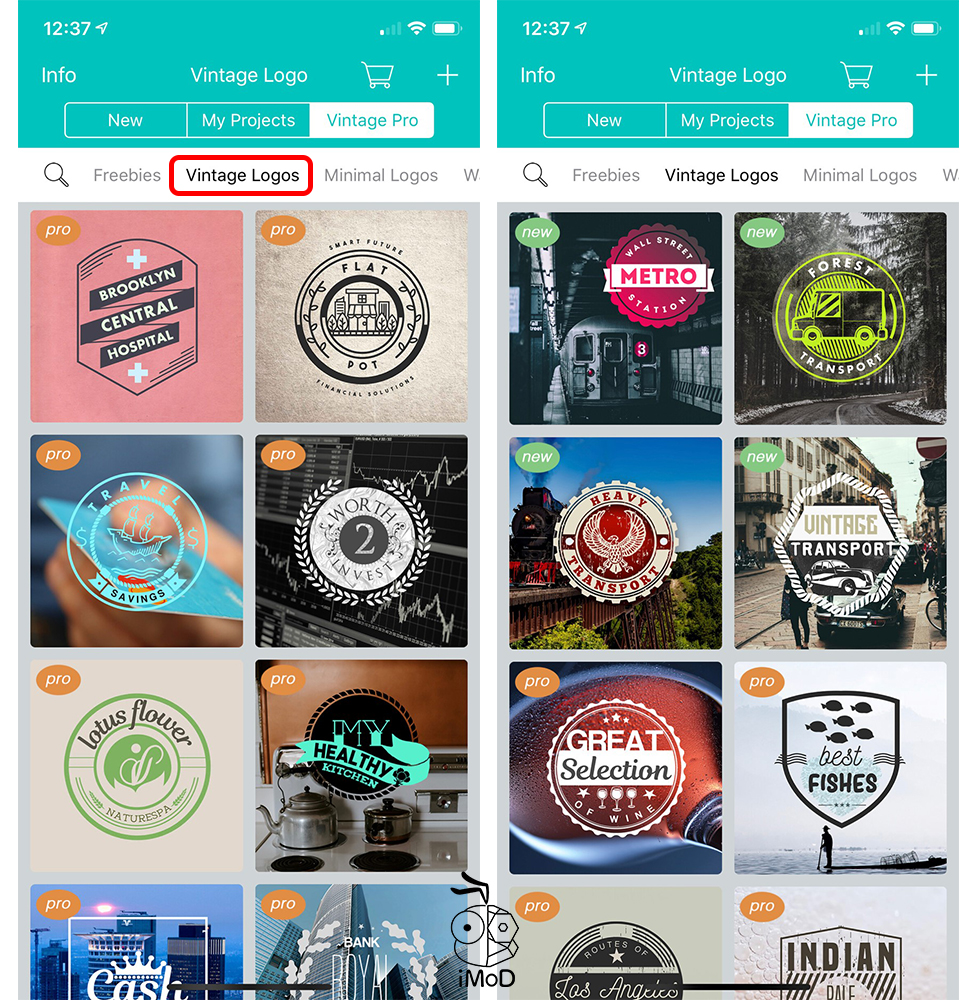The height and width of the screenshot is (1000, 973).
Task: Open the Lotus Flower Naturespa logo
Action: (136, 765)
